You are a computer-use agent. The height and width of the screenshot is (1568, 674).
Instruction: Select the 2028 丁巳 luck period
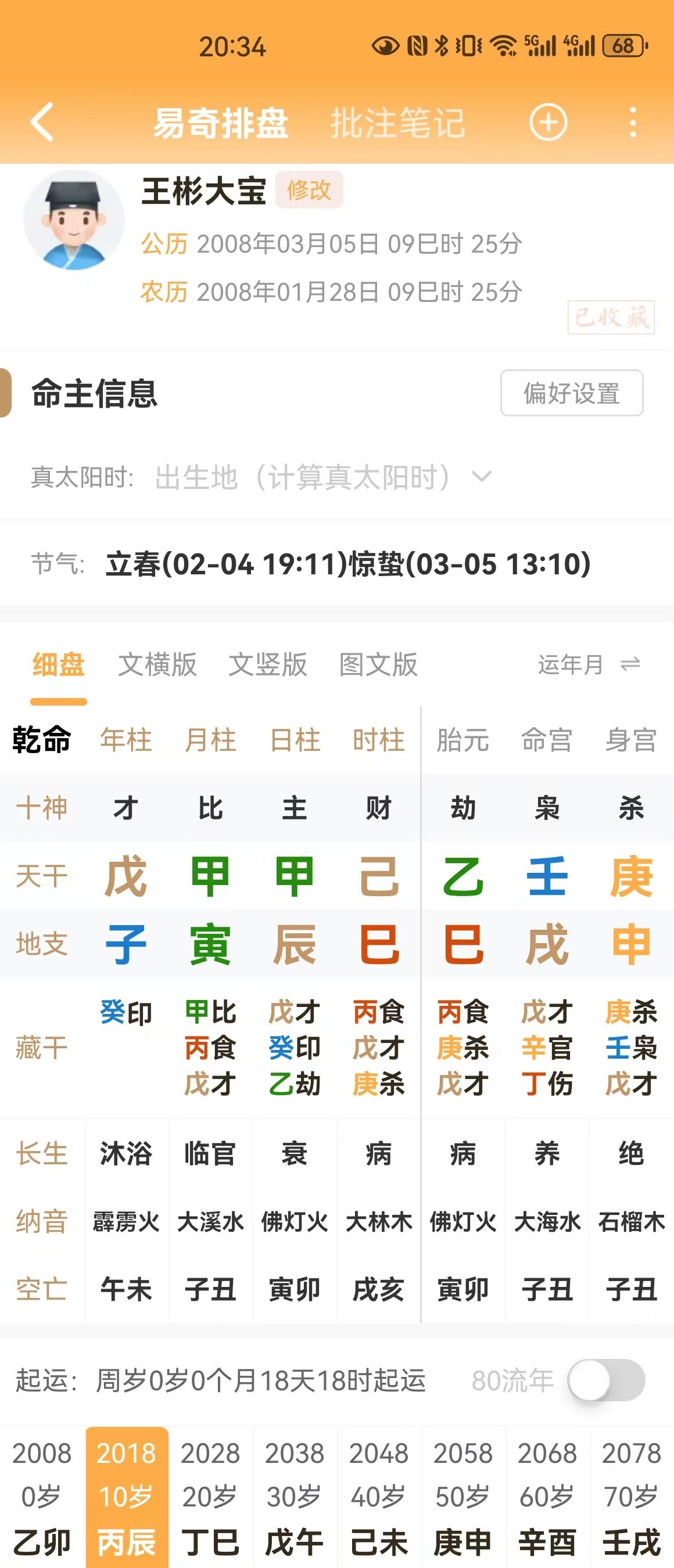click(211, 1497)
